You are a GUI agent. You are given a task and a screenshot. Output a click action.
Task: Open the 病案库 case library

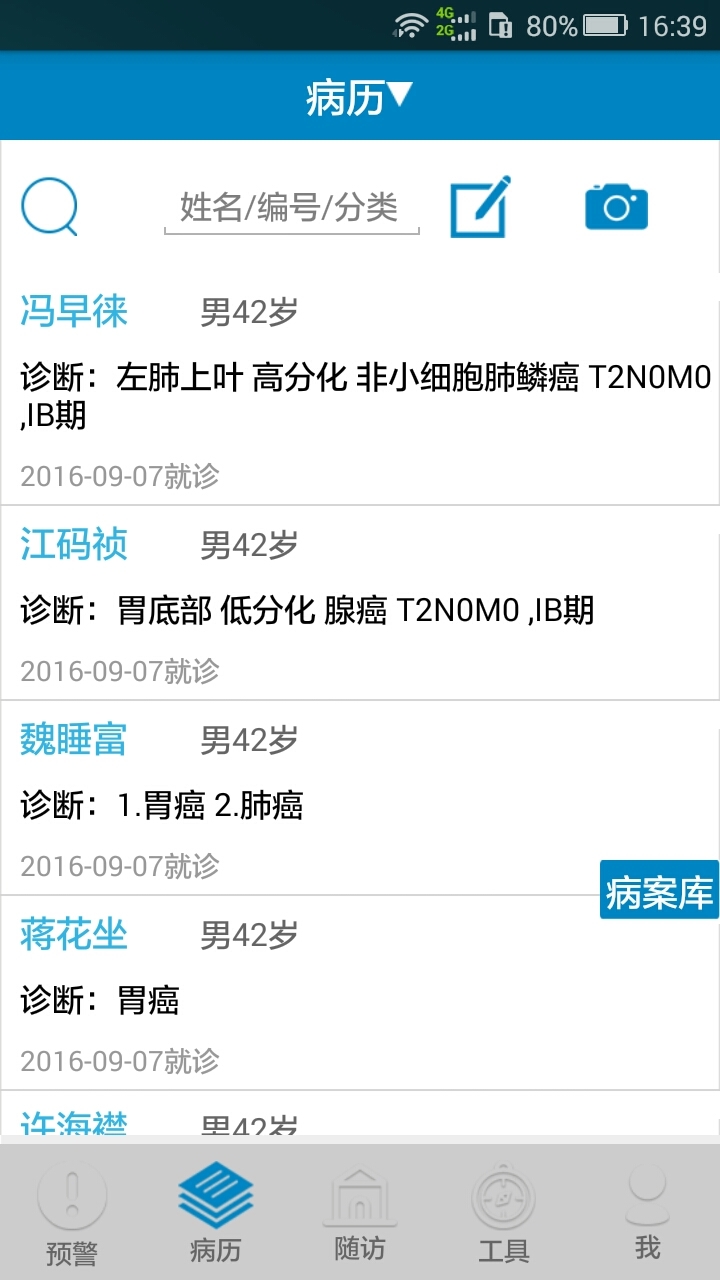click(659, 890)
